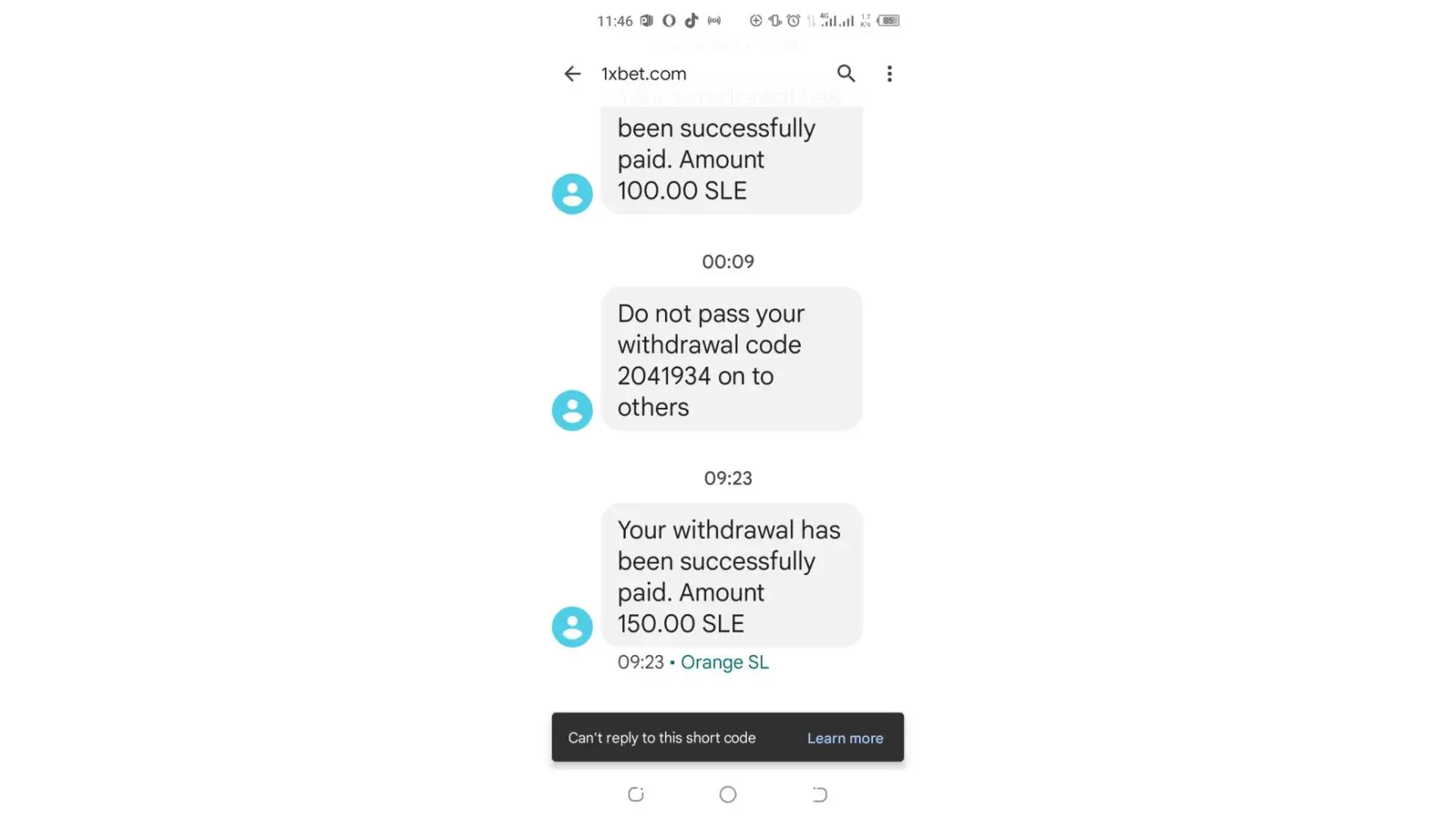Tap Learn more about short codes
The width and height of the screenshot is (1456, 819).
(844, 738)
